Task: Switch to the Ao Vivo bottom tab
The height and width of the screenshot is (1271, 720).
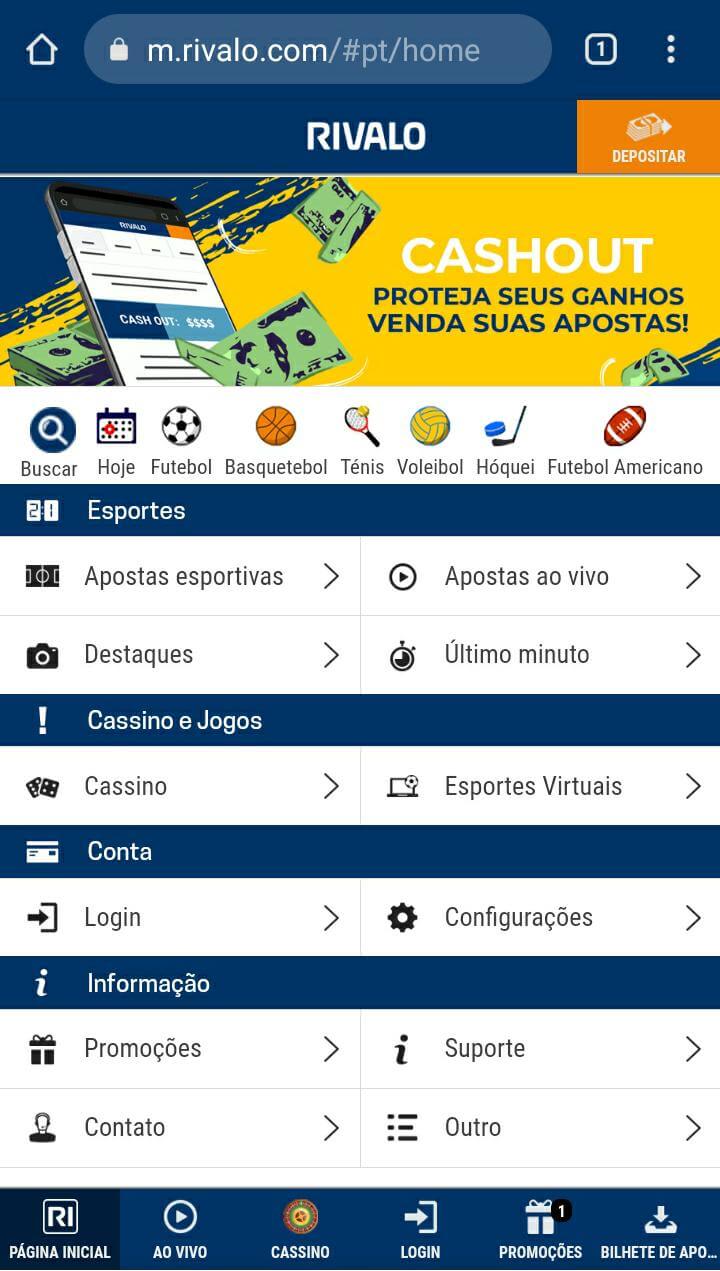Action: [x=180, y=1230]
